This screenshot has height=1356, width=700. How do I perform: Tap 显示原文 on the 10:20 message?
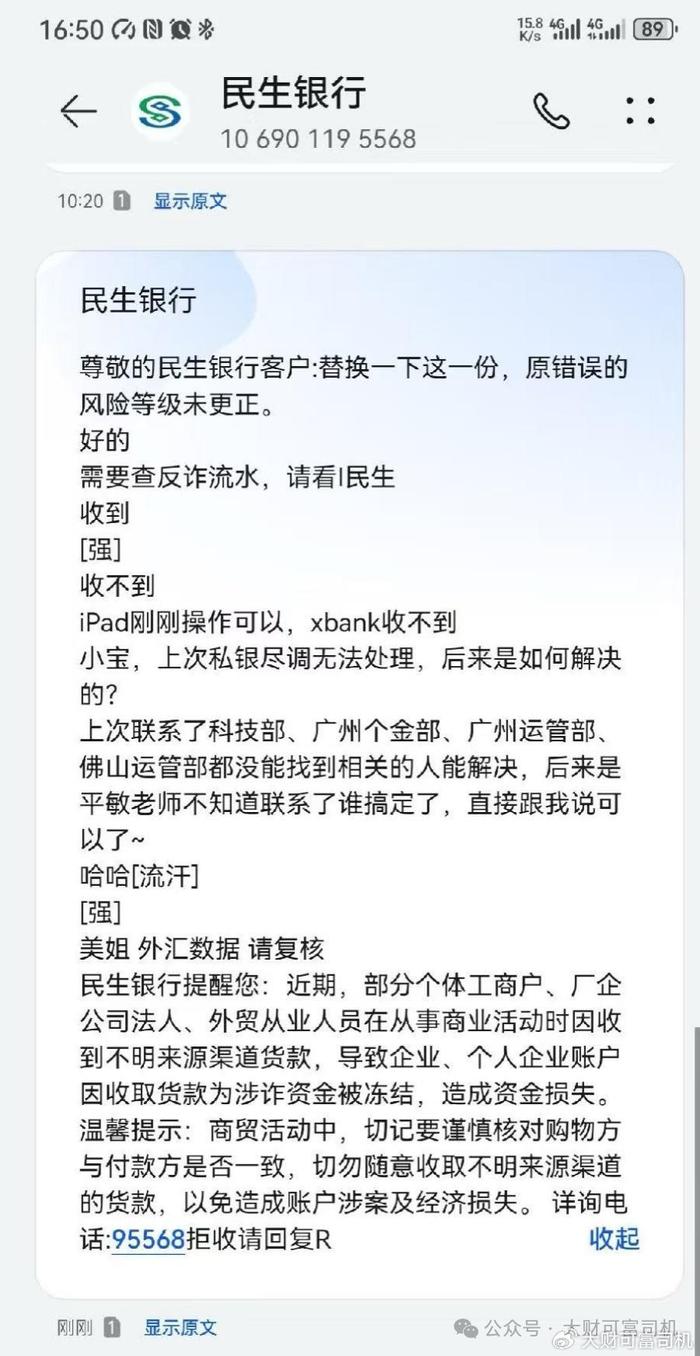tap(190, 201)
